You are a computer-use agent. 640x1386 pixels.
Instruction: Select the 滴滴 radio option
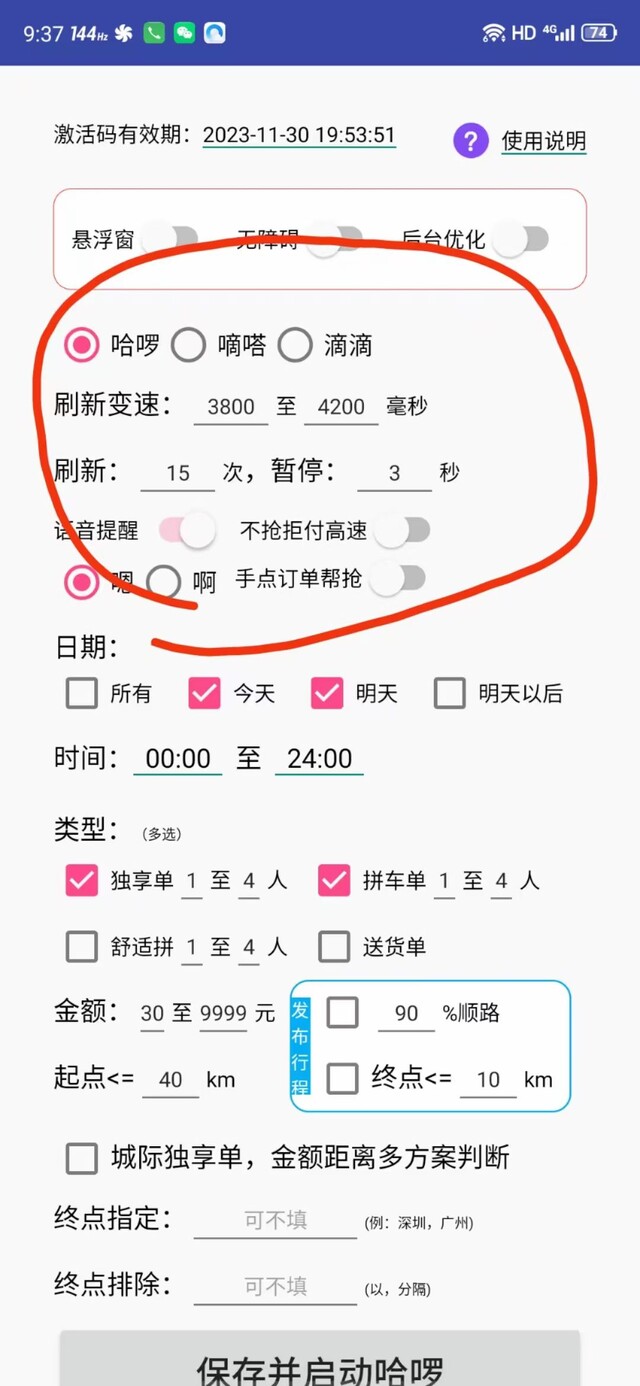(x=295, y=345)
